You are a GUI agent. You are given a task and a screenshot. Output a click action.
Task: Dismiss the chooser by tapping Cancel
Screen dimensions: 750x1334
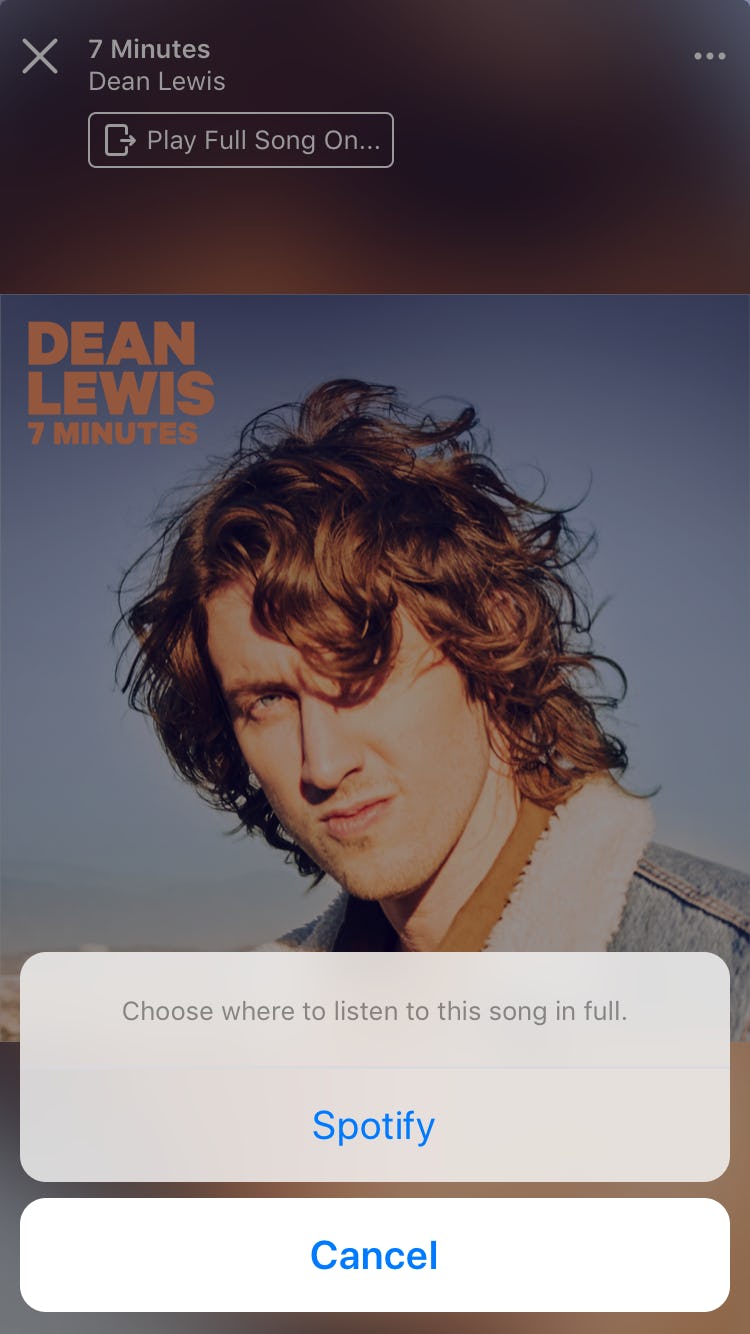click(x=374, y=1255)
